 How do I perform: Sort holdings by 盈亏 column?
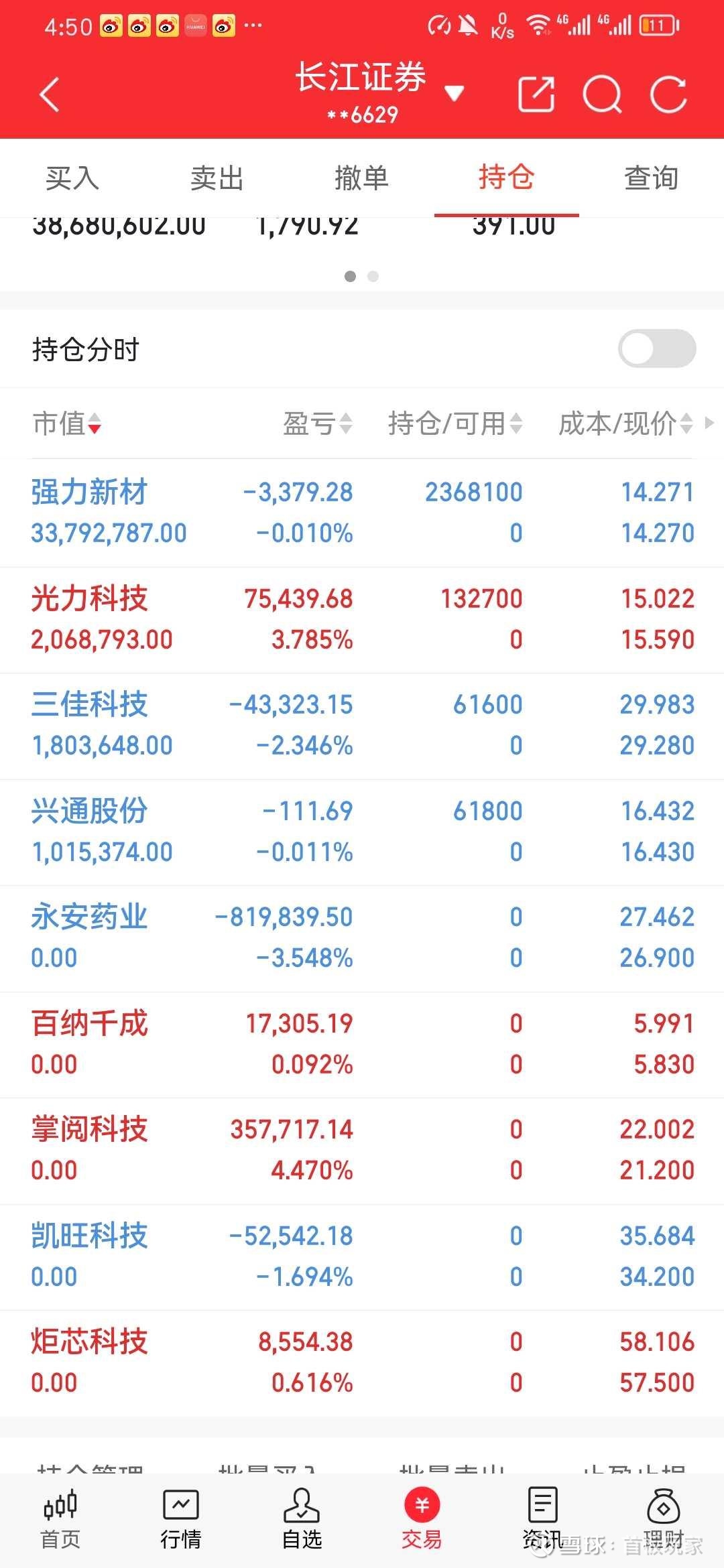click(x=318, y=423)
